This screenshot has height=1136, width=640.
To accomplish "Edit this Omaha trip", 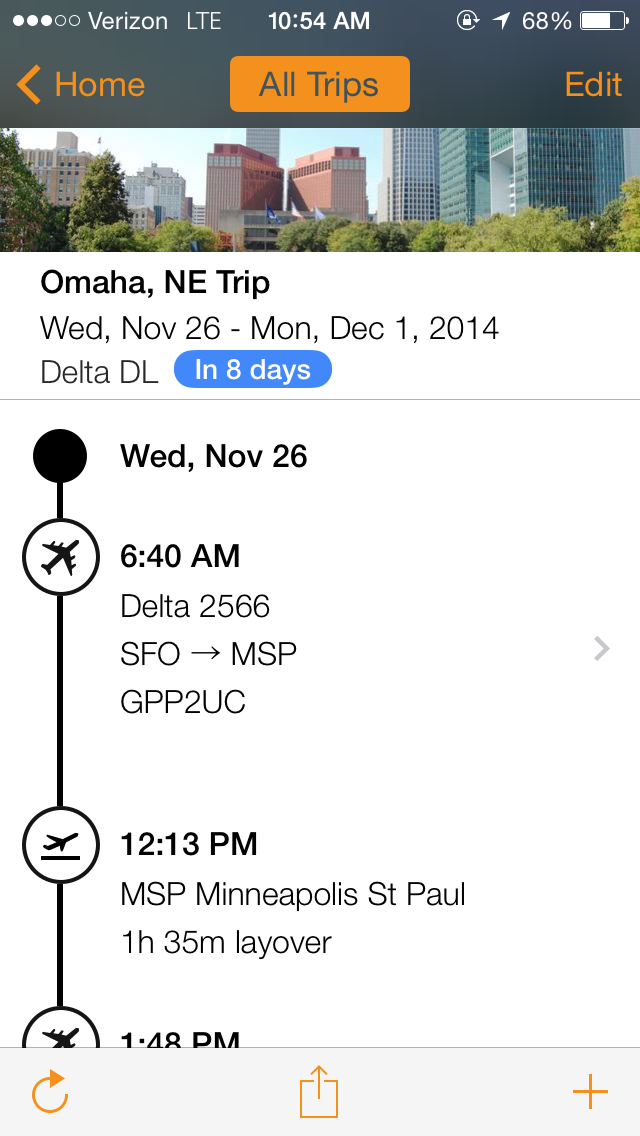I will click(593, 85).
